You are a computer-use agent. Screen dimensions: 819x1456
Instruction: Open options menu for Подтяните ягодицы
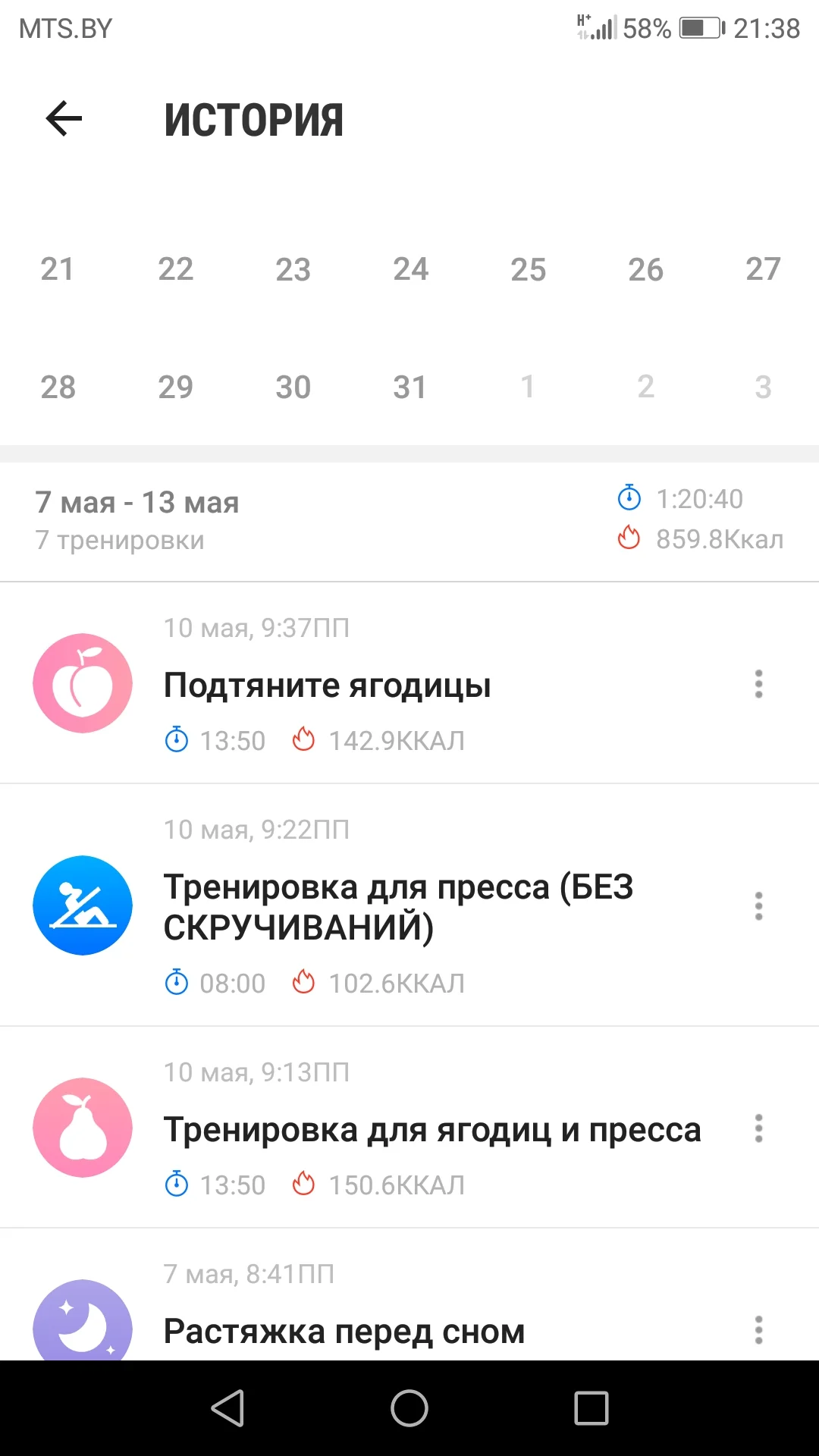pyautogui.click(x=758, y=684)
